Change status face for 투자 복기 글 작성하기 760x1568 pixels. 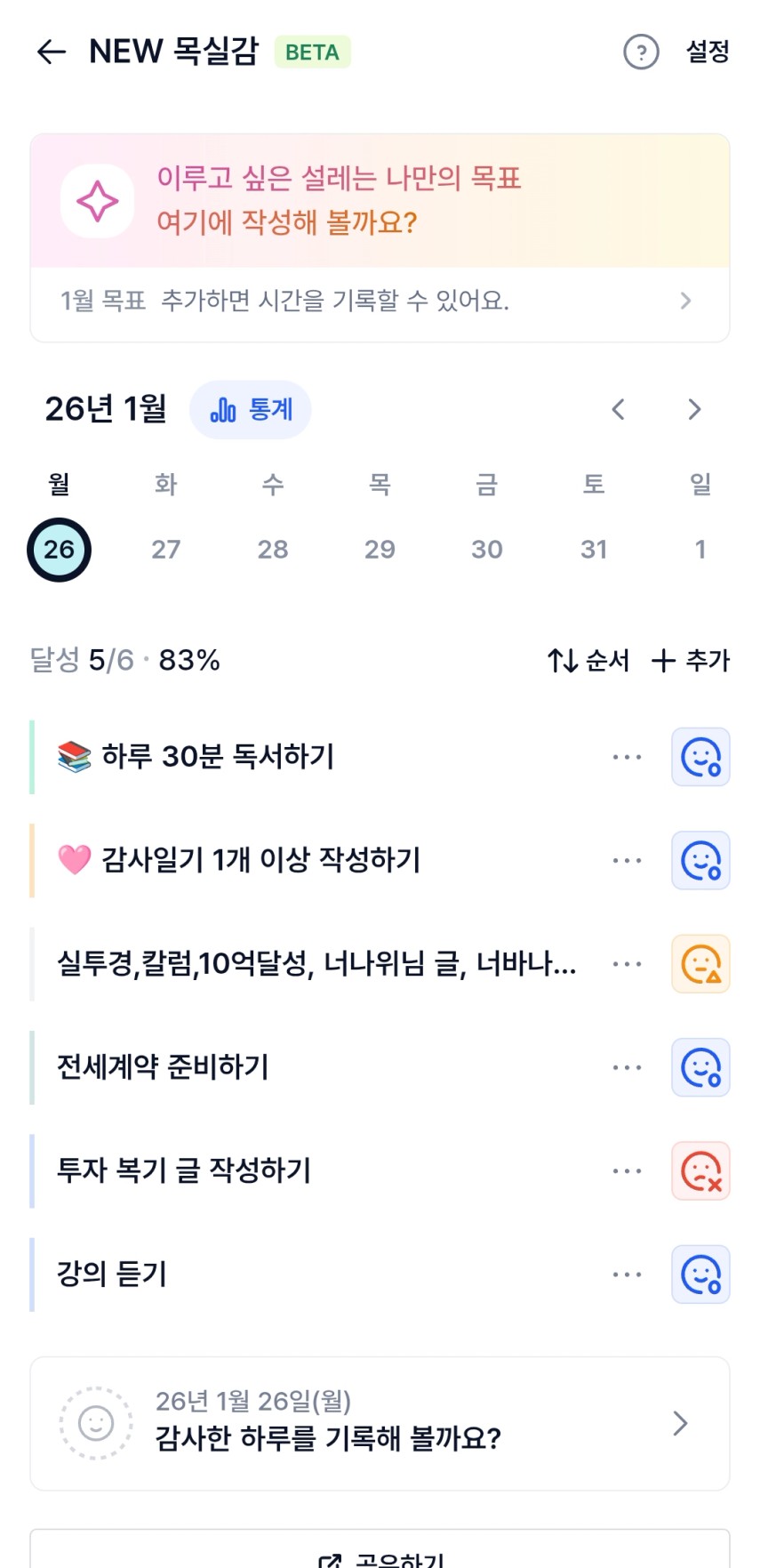pyautogui.click(x=700, y=1171)
